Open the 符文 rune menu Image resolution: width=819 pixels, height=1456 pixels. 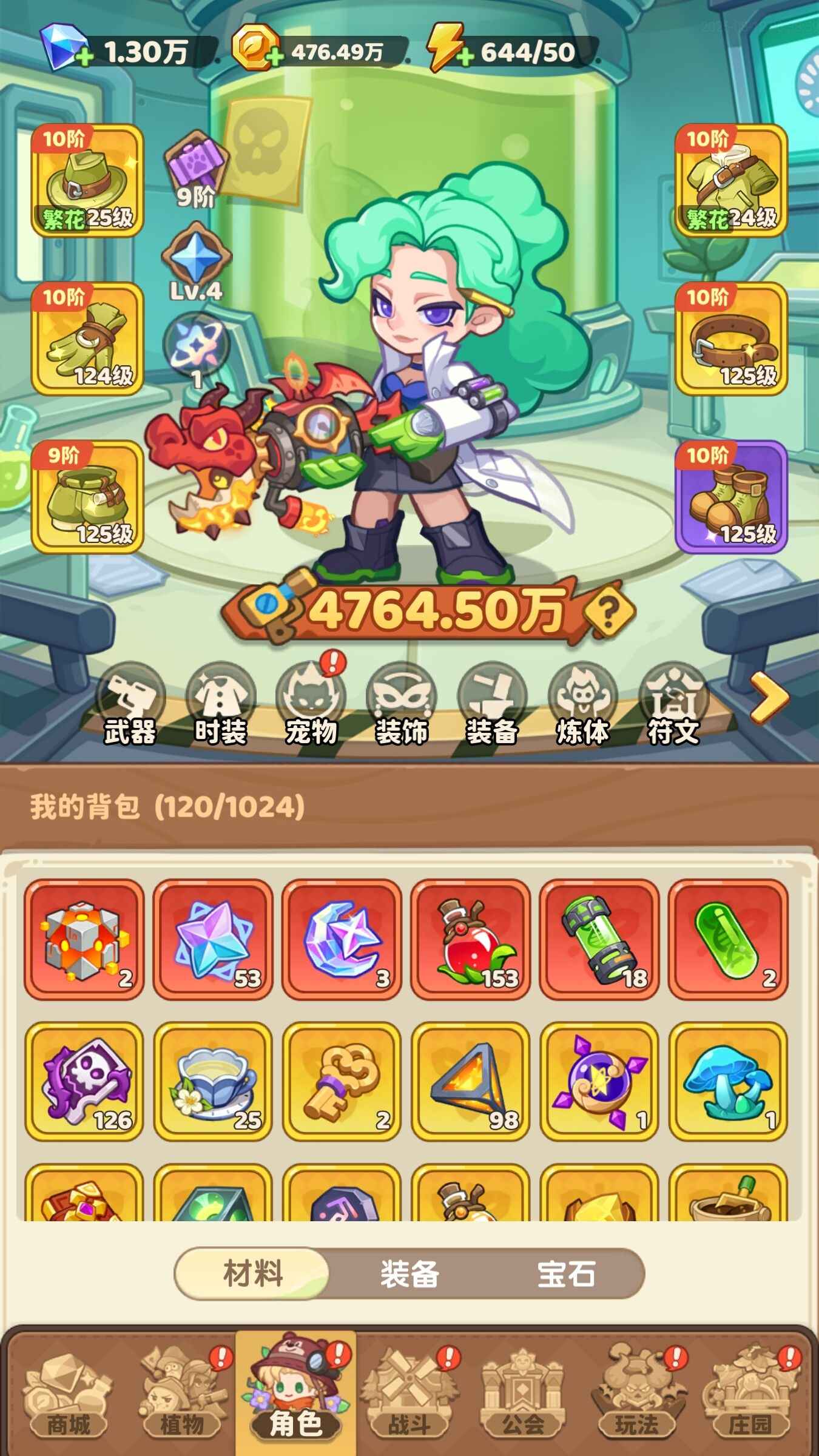pyautogui.click(x=673, y=706)
